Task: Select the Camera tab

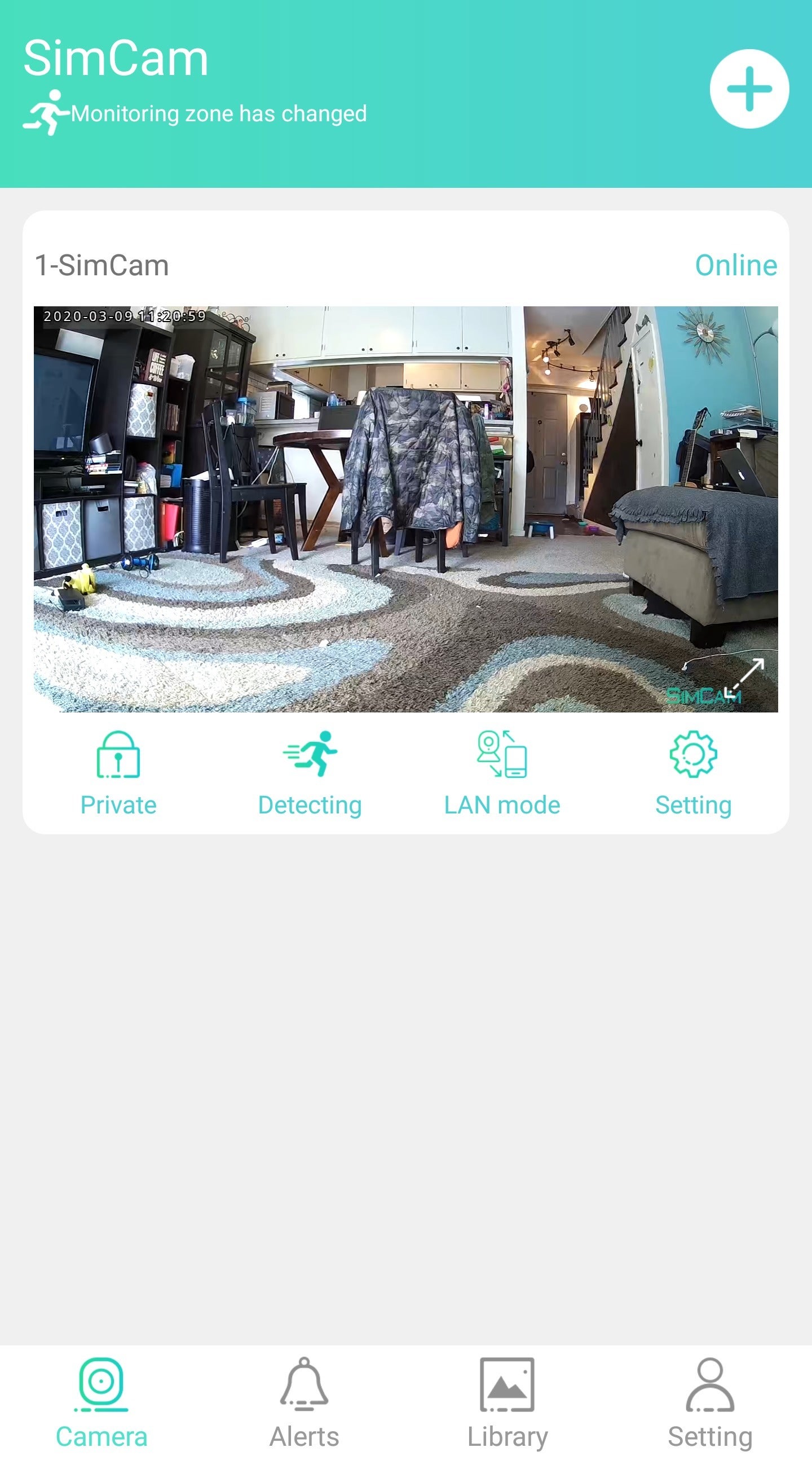Action: click(101, 1404)
